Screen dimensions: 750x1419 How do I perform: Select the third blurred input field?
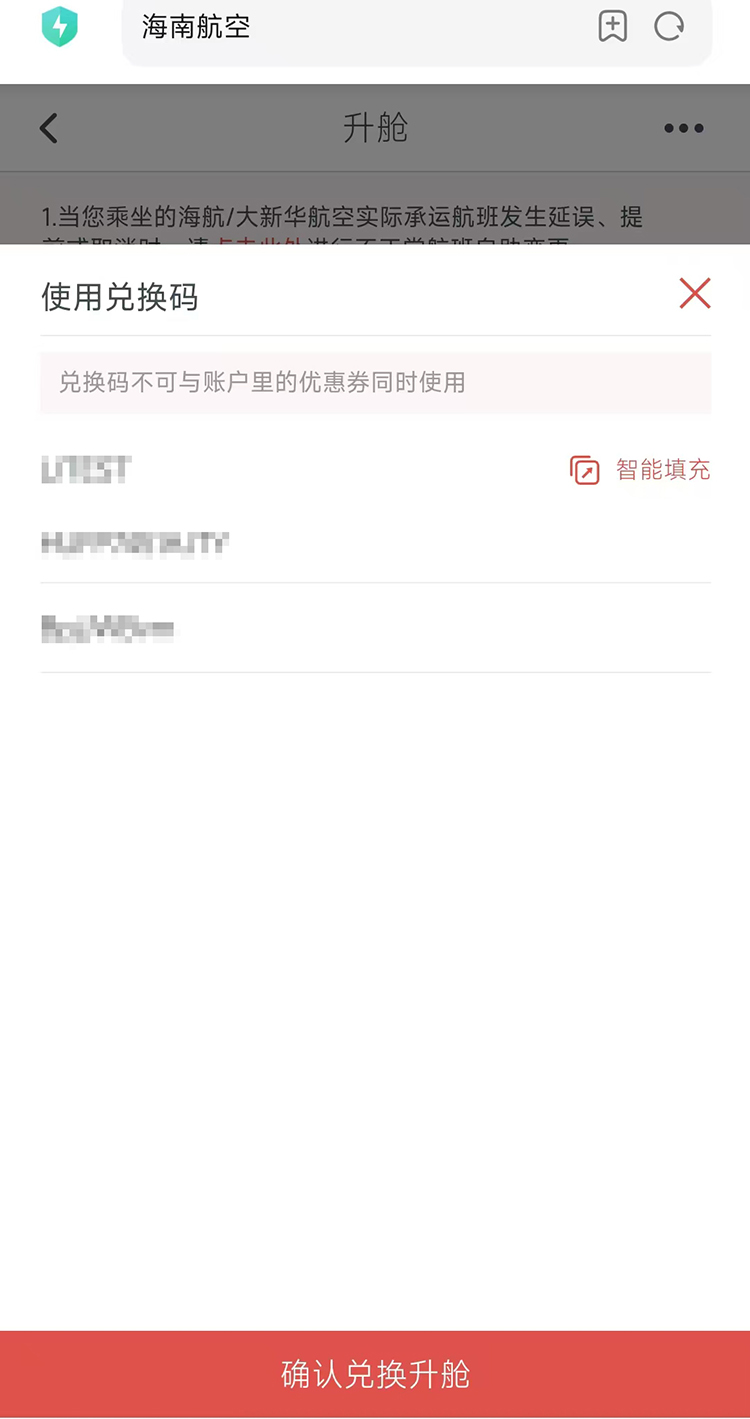point(375,629)
